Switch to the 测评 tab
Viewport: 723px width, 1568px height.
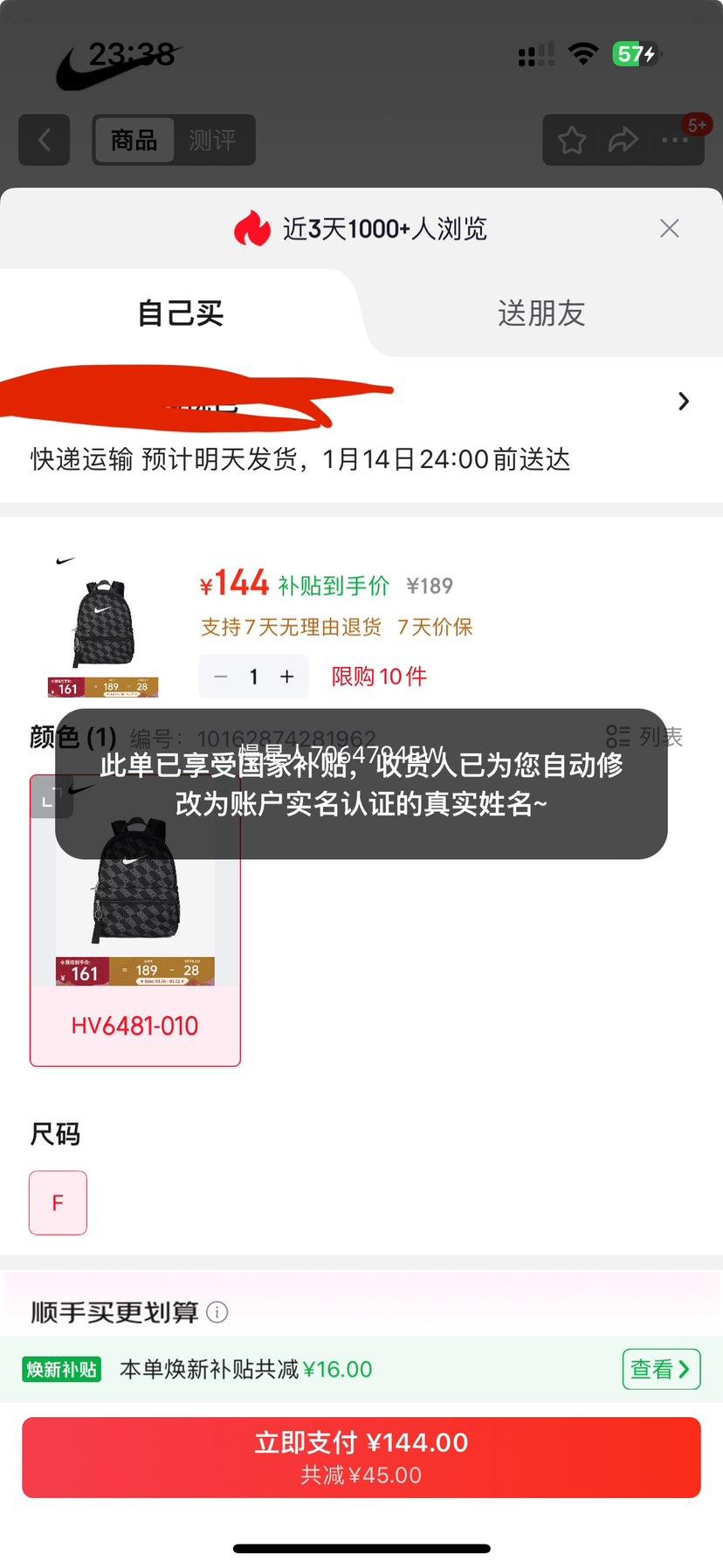pyautogui.click(x=214, y=141)
